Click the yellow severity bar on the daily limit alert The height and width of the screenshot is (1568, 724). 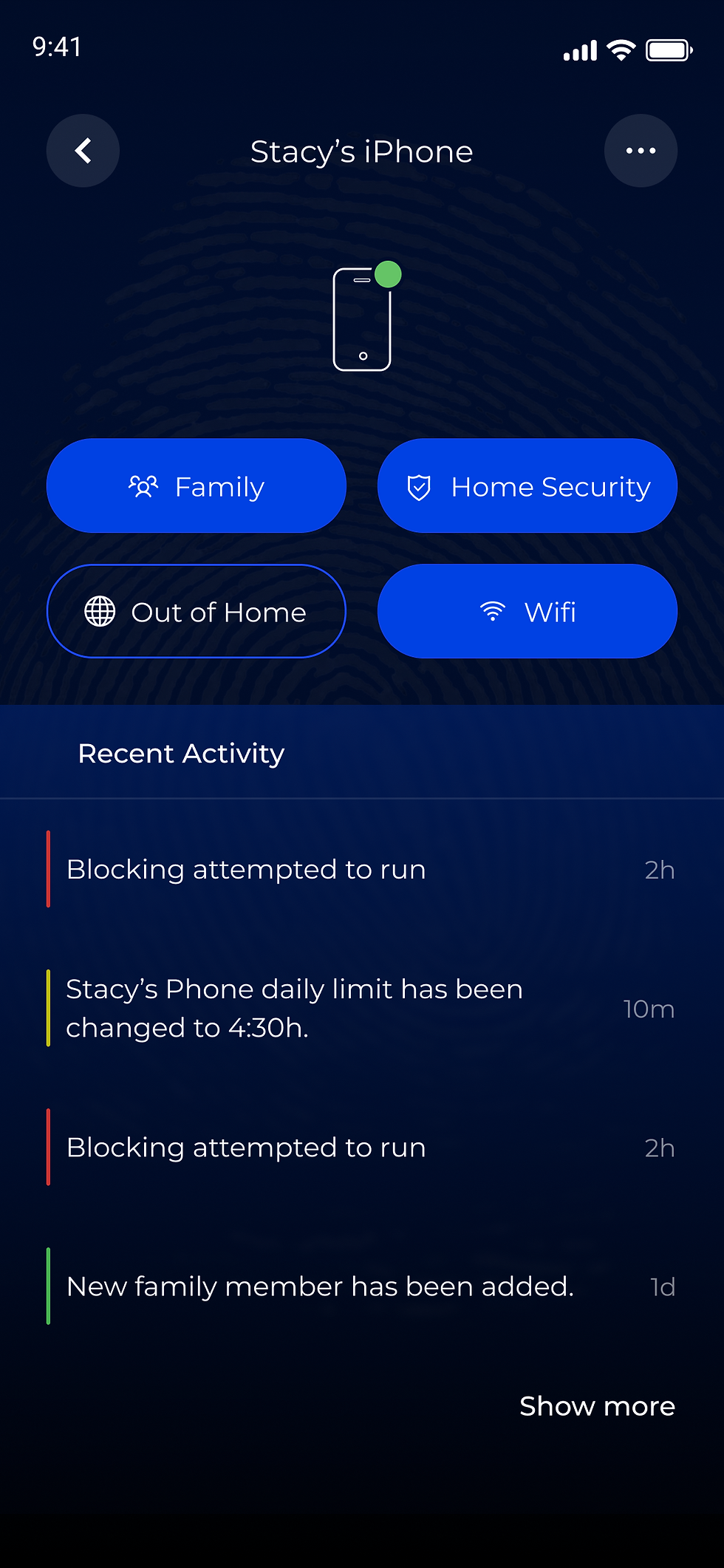[x=49, y=1007]
